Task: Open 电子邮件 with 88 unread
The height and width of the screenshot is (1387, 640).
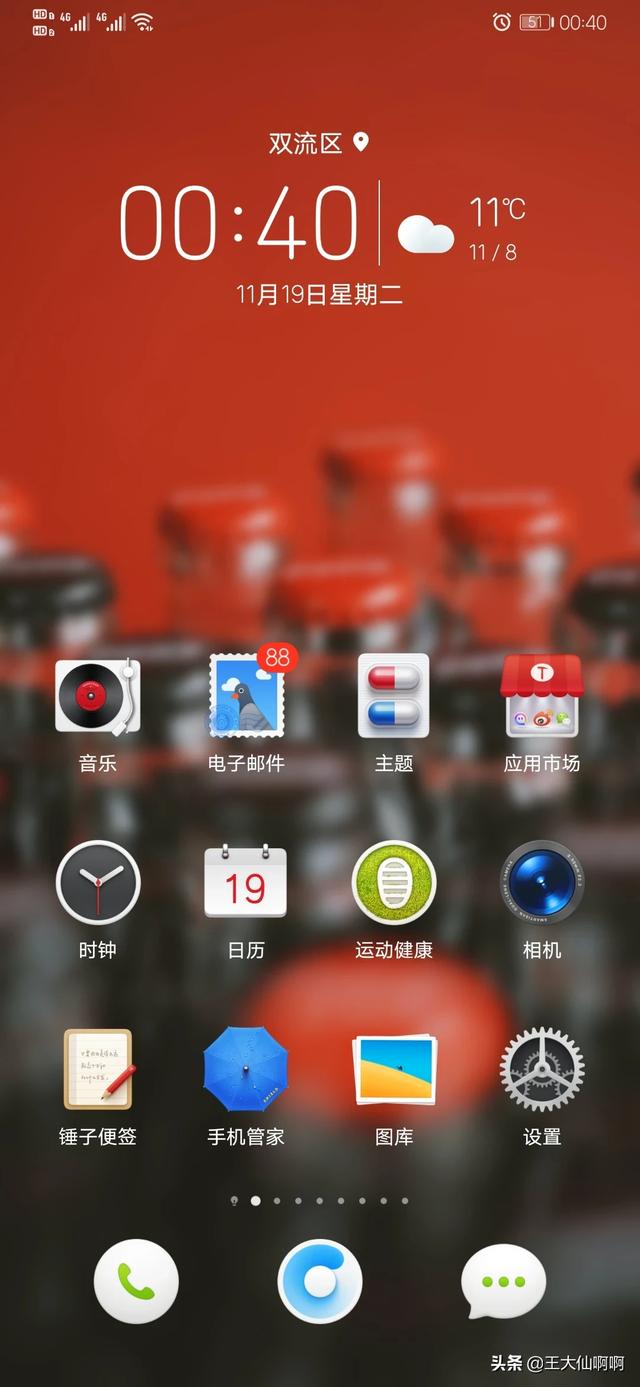Action: point(246,696)
